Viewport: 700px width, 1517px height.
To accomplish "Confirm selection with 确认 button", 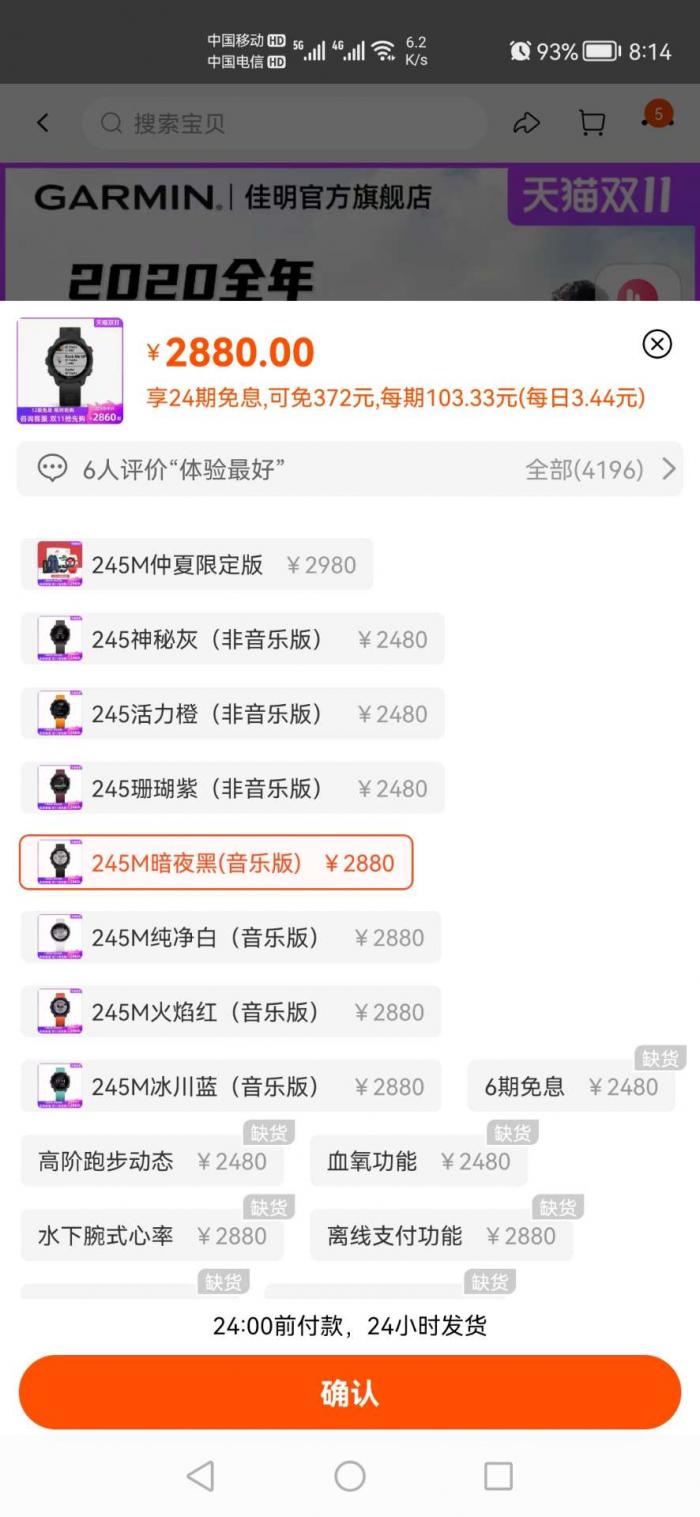I will [350, 1392].
